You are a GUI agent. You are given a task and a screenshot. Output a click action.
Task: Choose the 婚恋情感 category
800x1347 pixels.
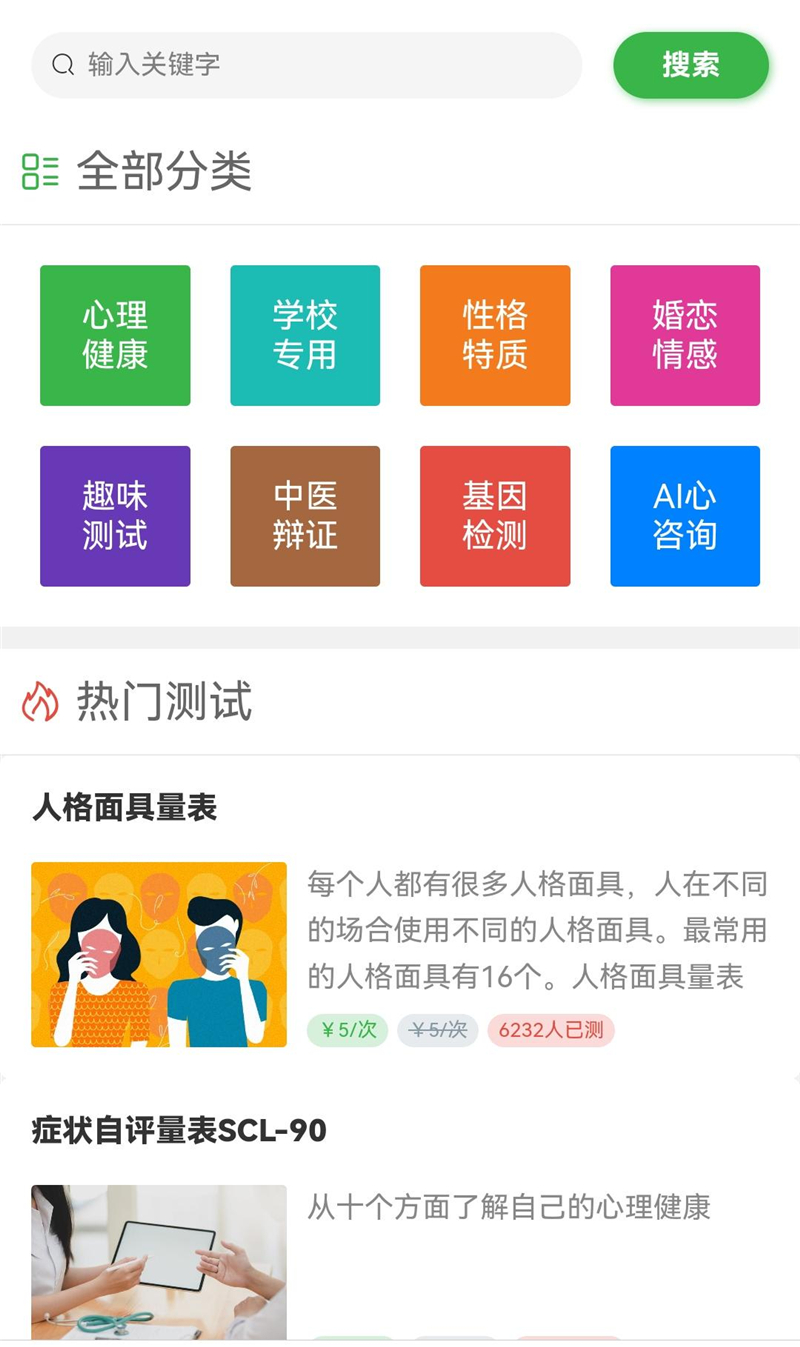[685, 335]
